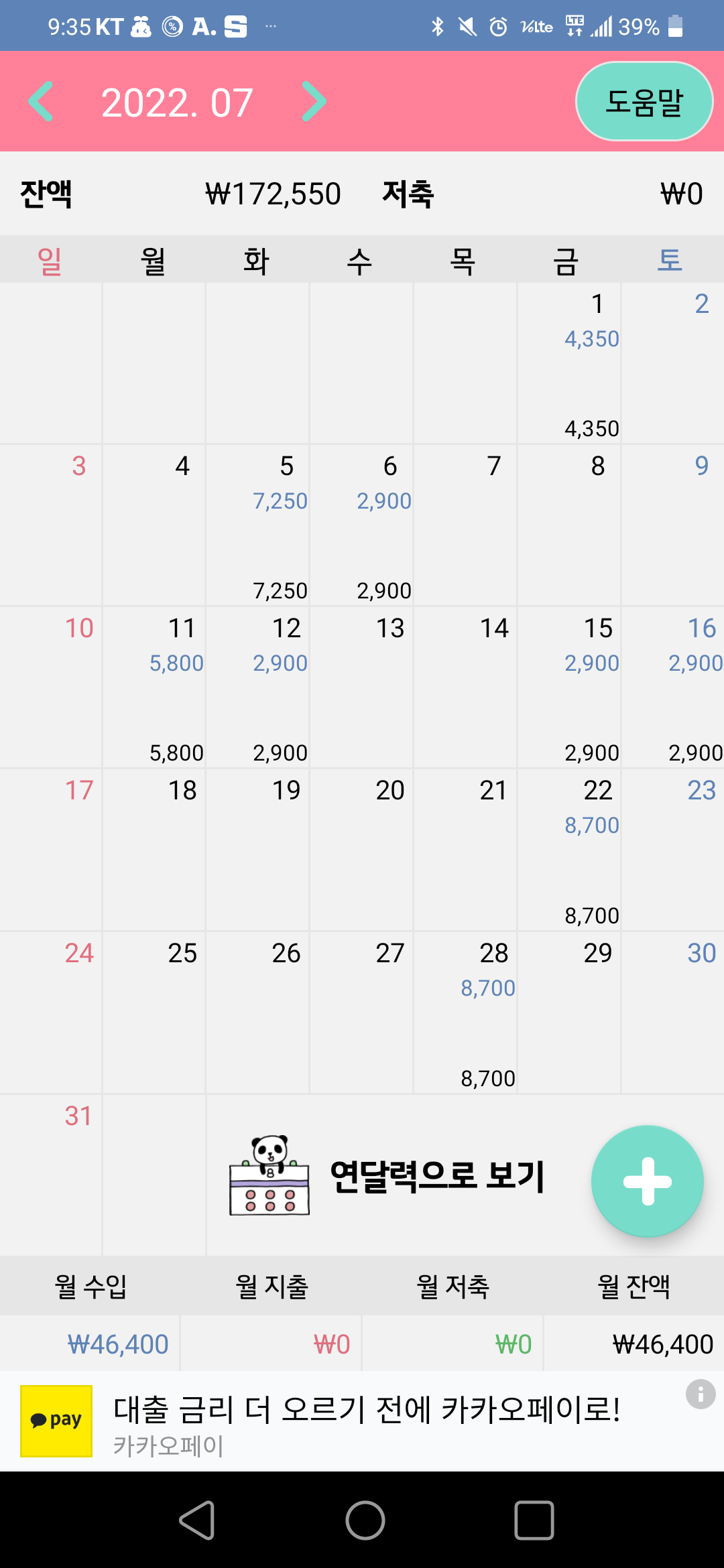This screenshot has height=1568, width=724.
Task: Open July 28 in the calendar
Action: point(465,1012)
